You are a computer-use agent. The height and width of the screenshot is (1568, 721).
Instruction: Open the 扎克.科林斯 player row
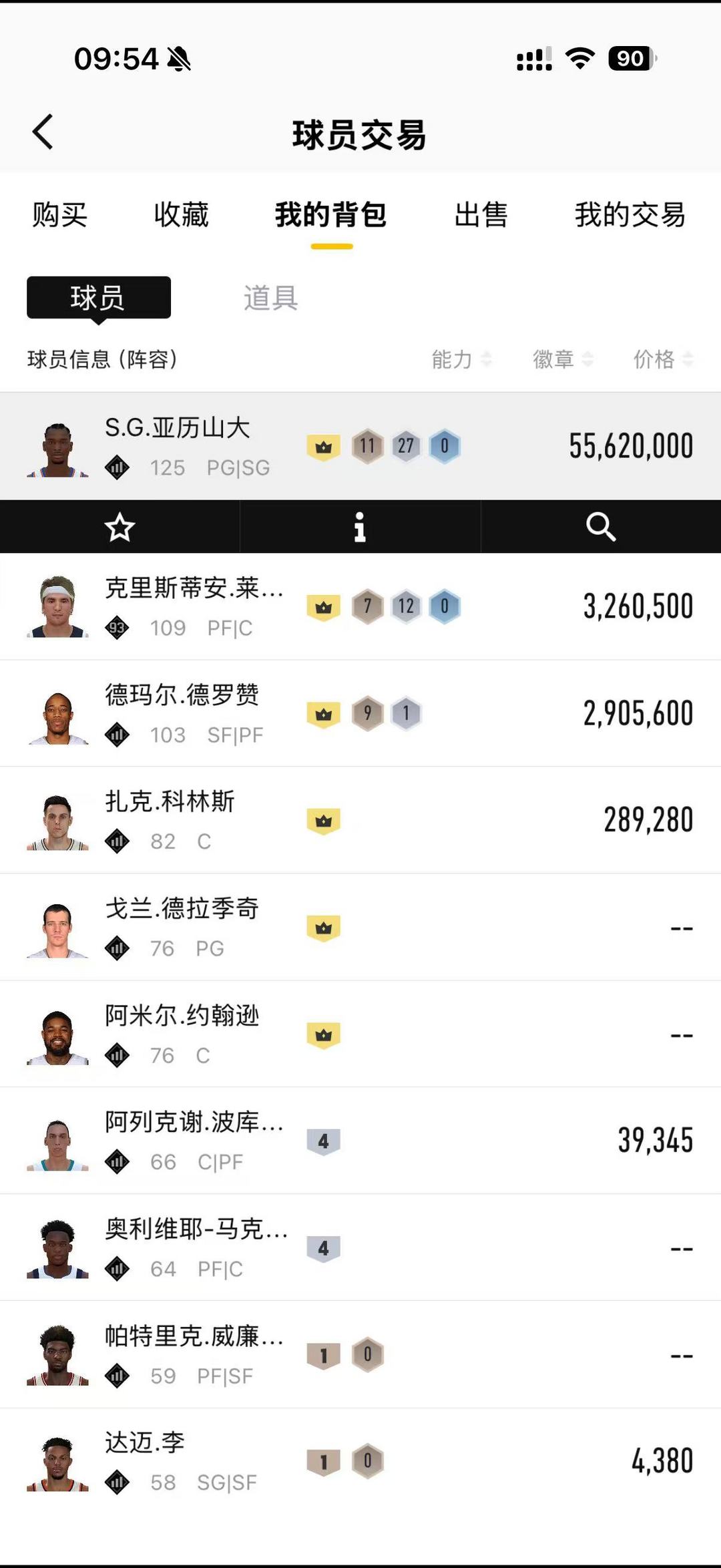click(x=360, y=820)
